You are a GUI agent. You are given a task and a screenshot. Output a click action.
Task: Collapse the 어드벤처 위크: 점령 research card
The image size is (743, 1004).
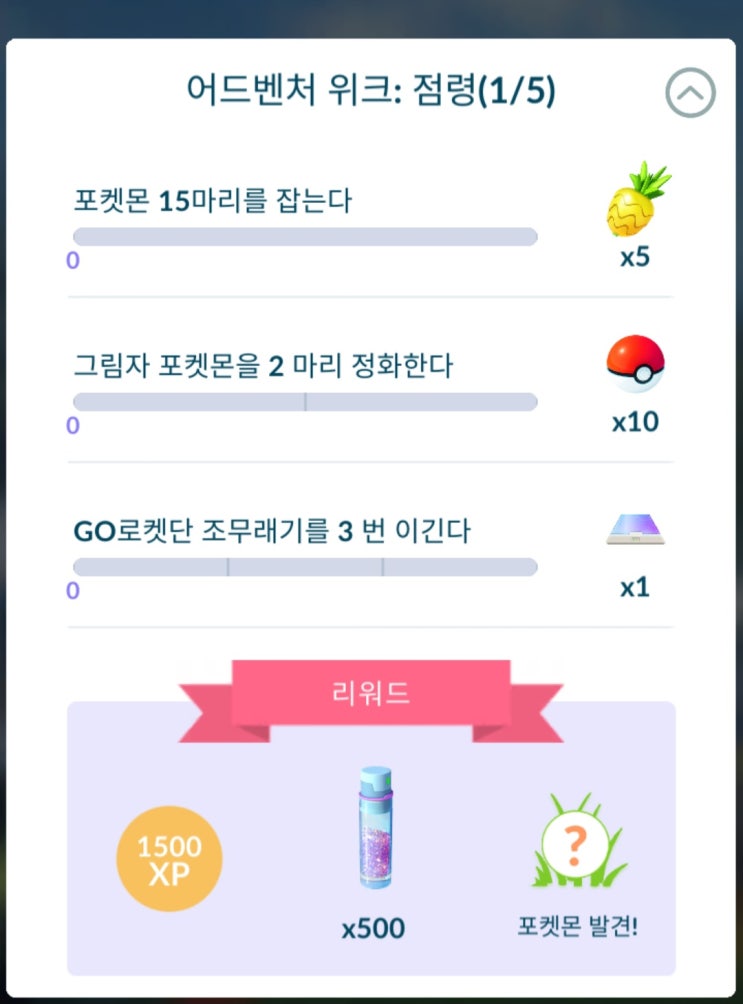(690, 93)
